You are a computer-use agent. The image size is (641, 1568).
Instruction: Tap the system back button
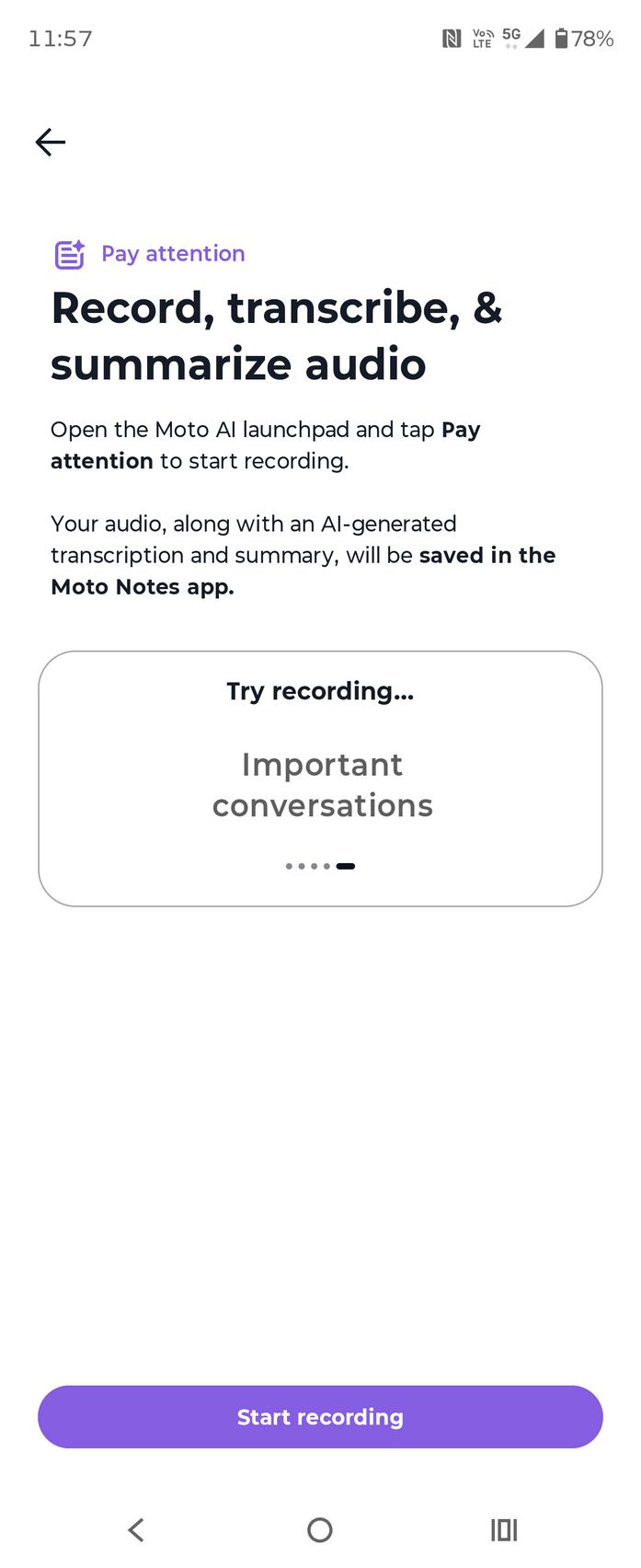click(136, 1530)
